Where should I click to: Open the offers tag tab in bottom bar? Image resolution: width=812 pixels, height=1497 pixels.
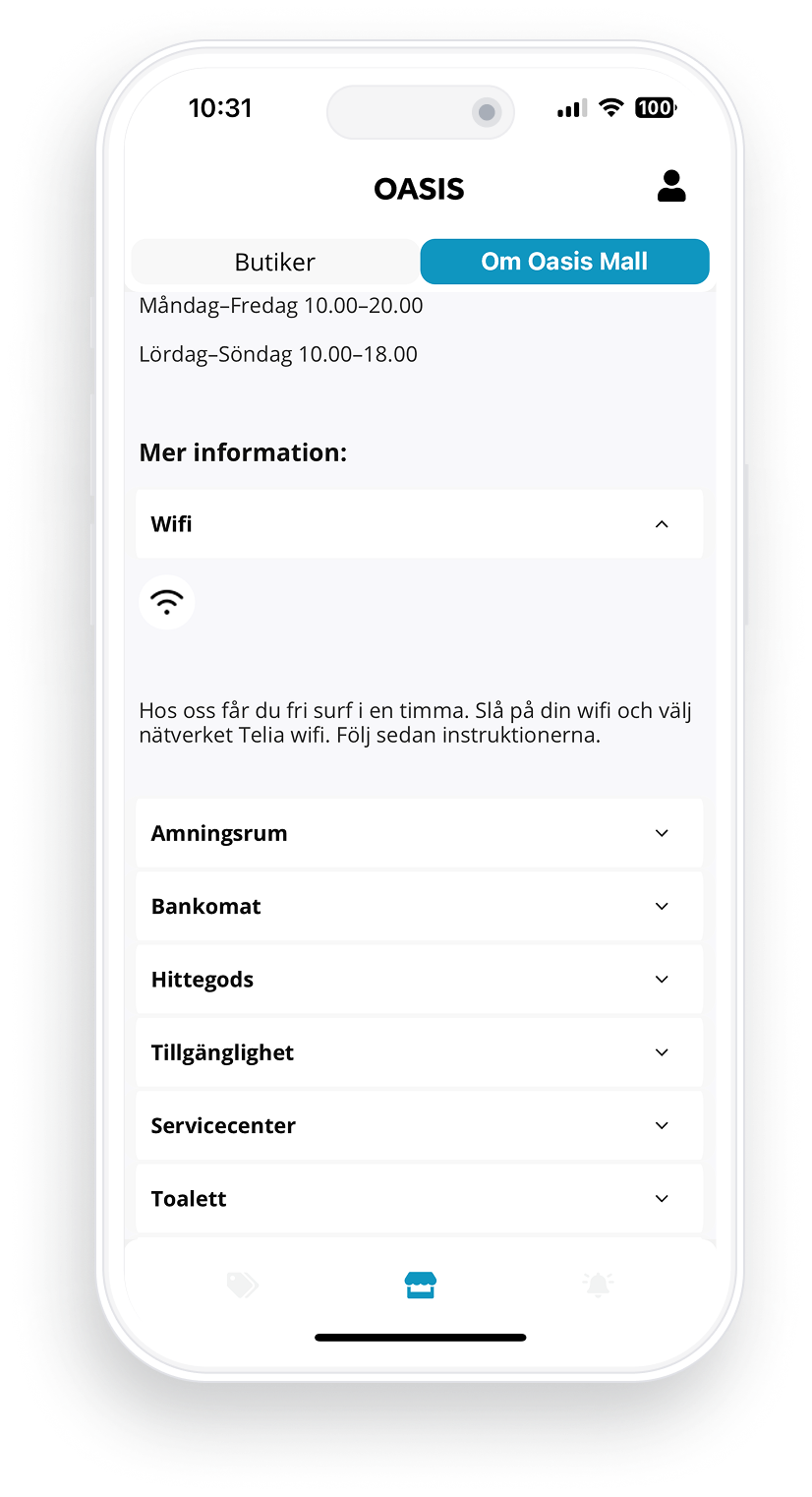pyautogui.click(x=242, y=1285)
